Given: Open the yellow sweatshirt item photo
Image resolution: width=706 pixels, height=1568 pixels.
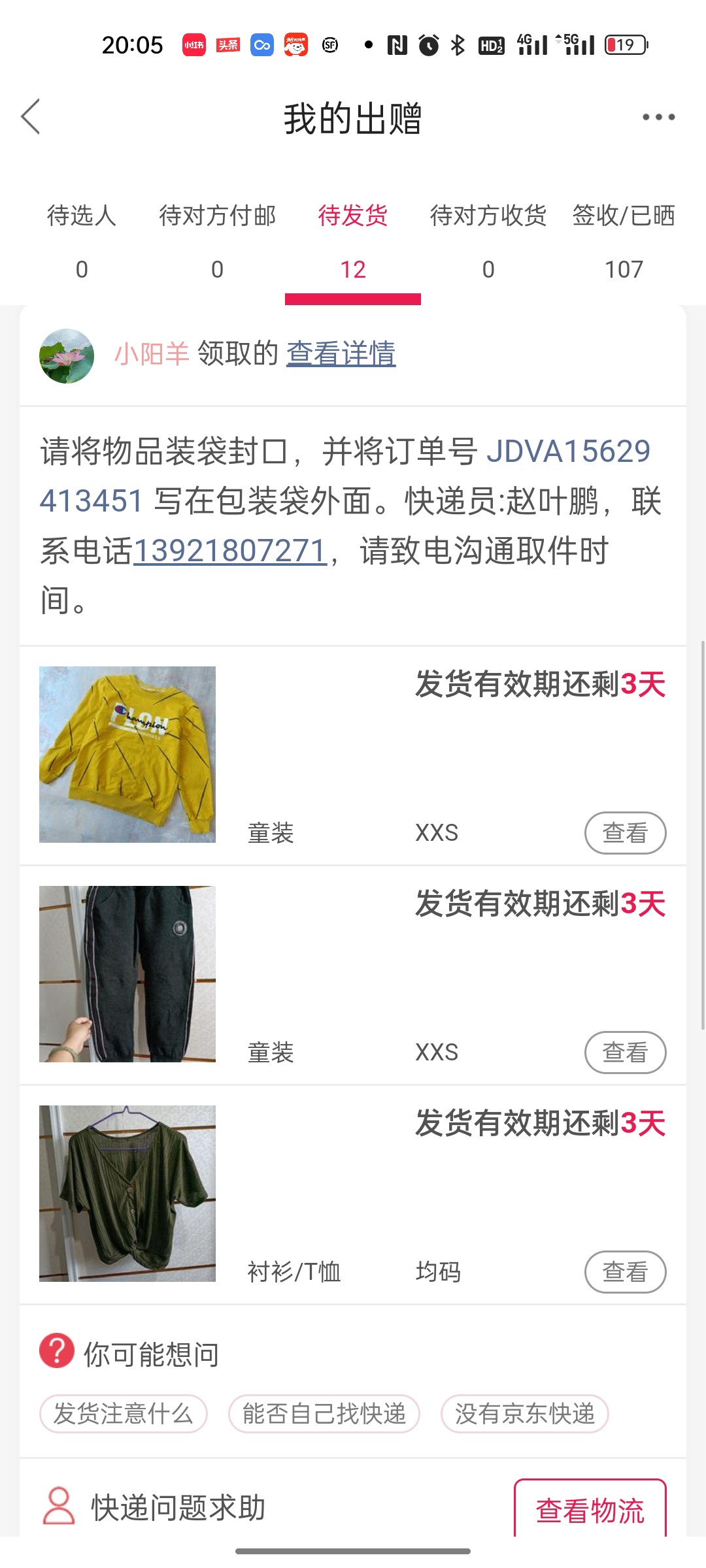Looking at the screenshot, I should tap(127, 755).
